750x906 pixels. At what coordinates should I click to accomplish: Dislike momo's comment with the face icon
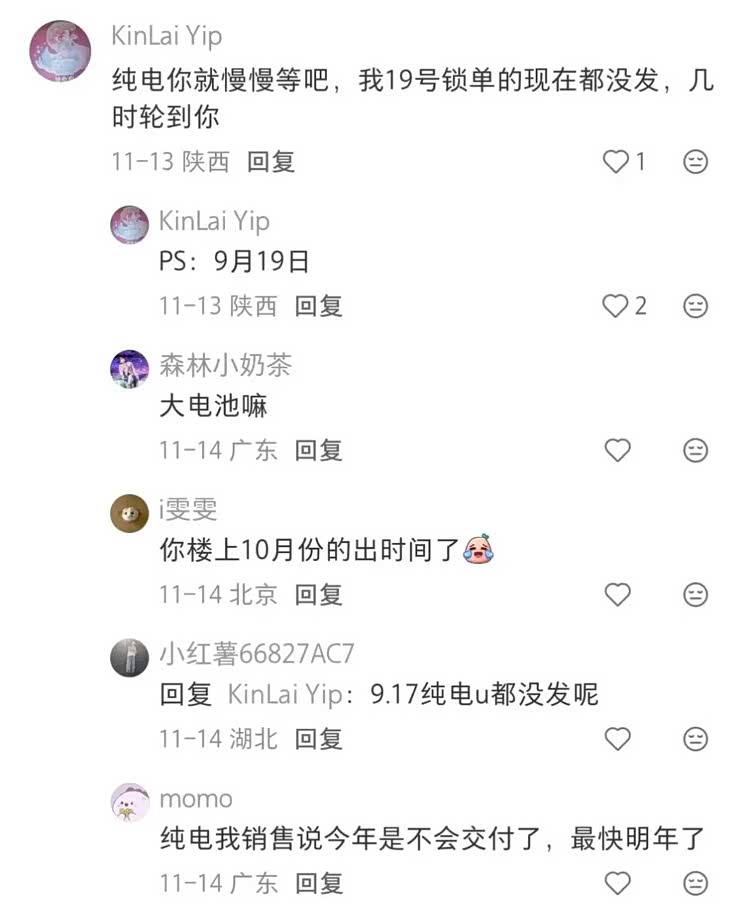695,883
